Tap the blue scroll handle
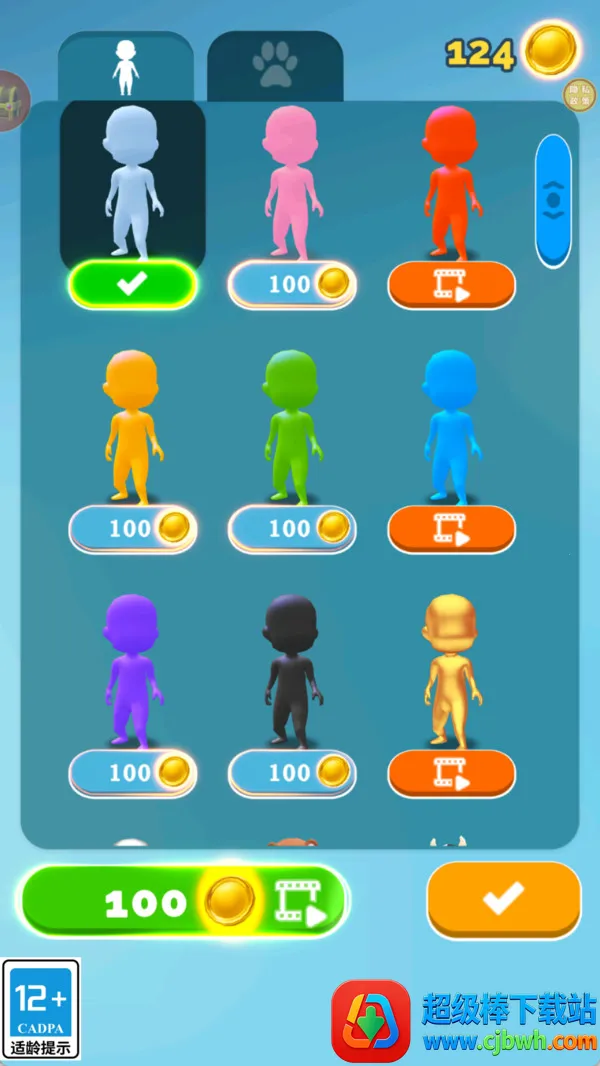This screenshot has width=600, height=1066. (x=553, y=201)
